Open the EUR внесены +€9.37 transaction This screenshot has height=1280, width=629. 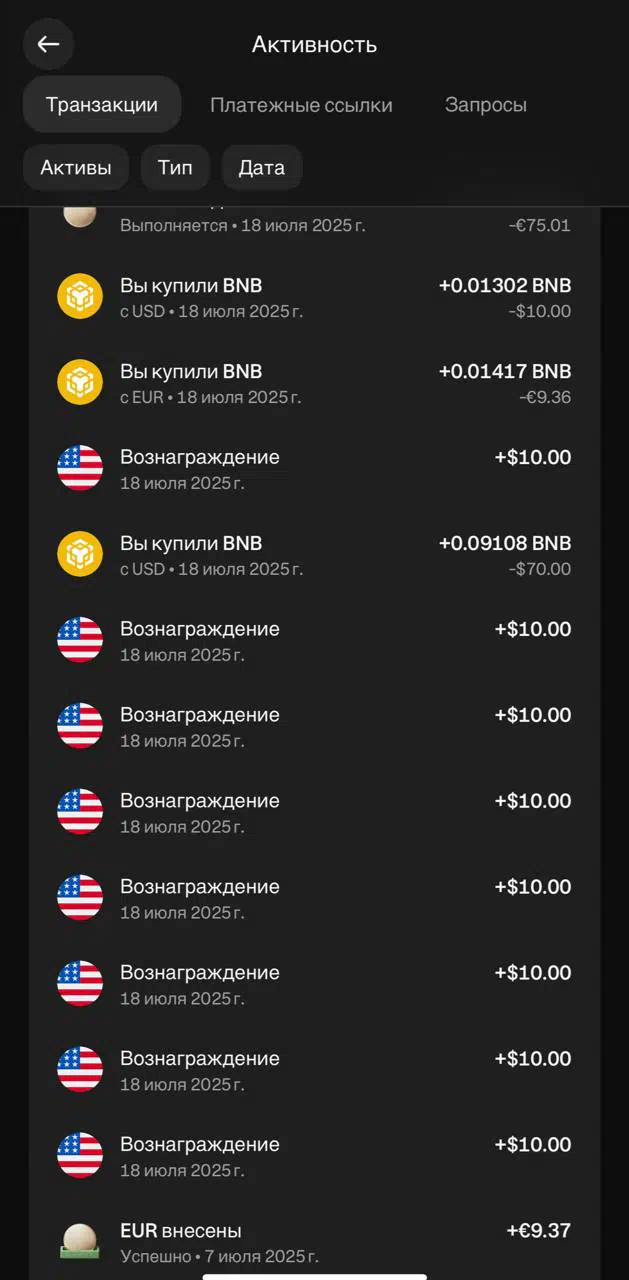point(314,1242)
